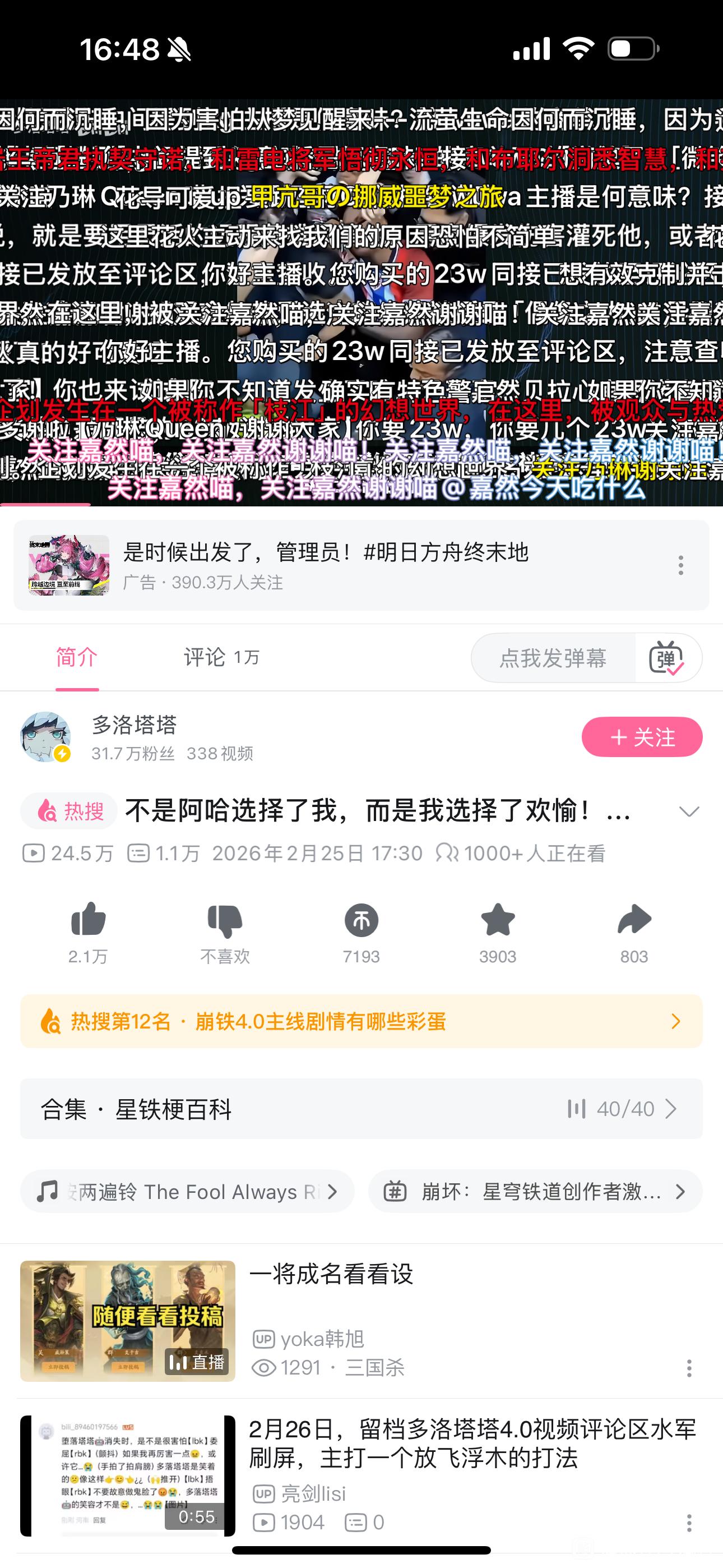
Task: Tap 点我发弹幕 input field
Action: coord(553,658)
